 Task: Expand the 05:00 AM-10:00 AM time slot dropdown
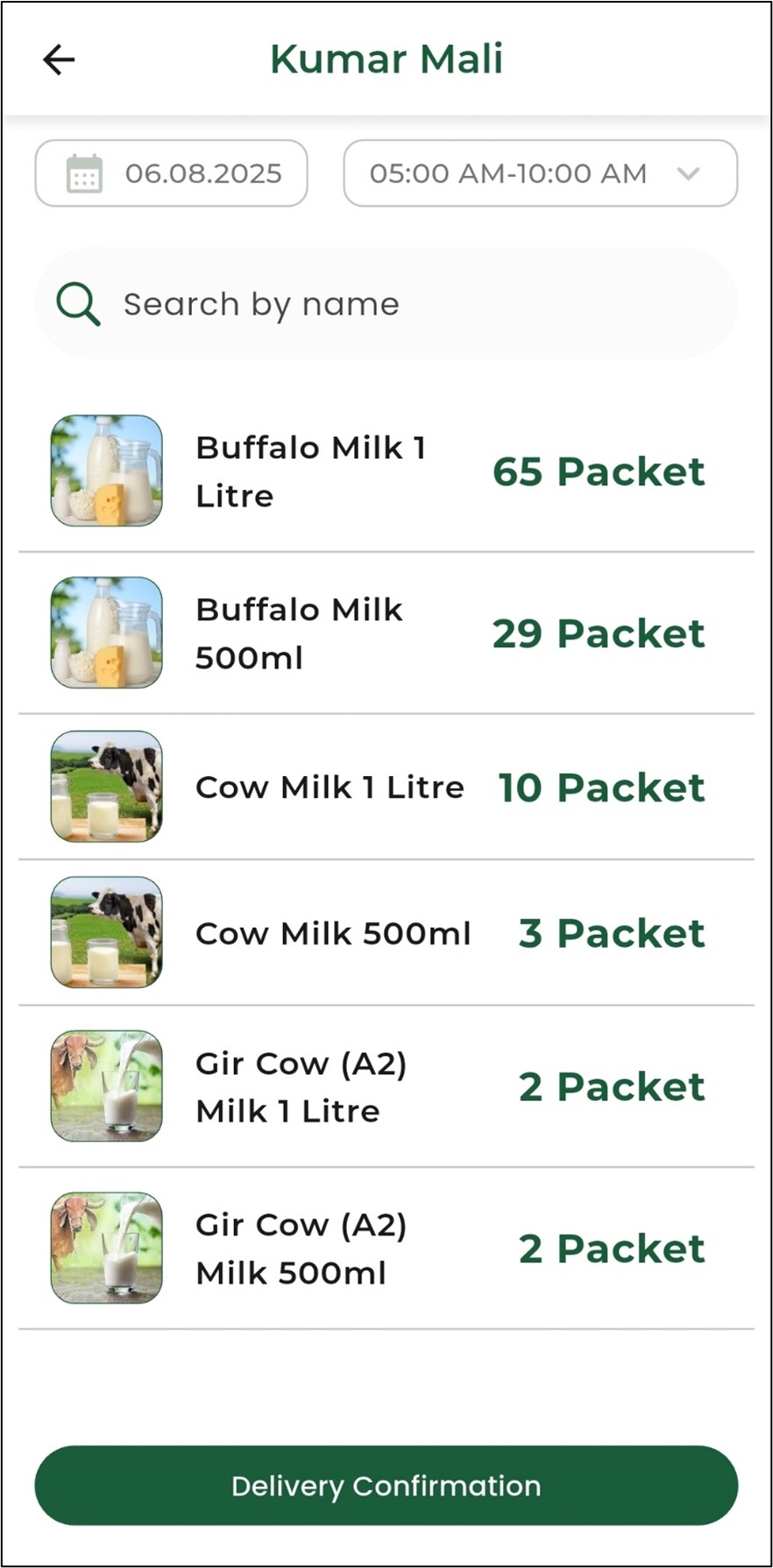[x=540, y=173]
